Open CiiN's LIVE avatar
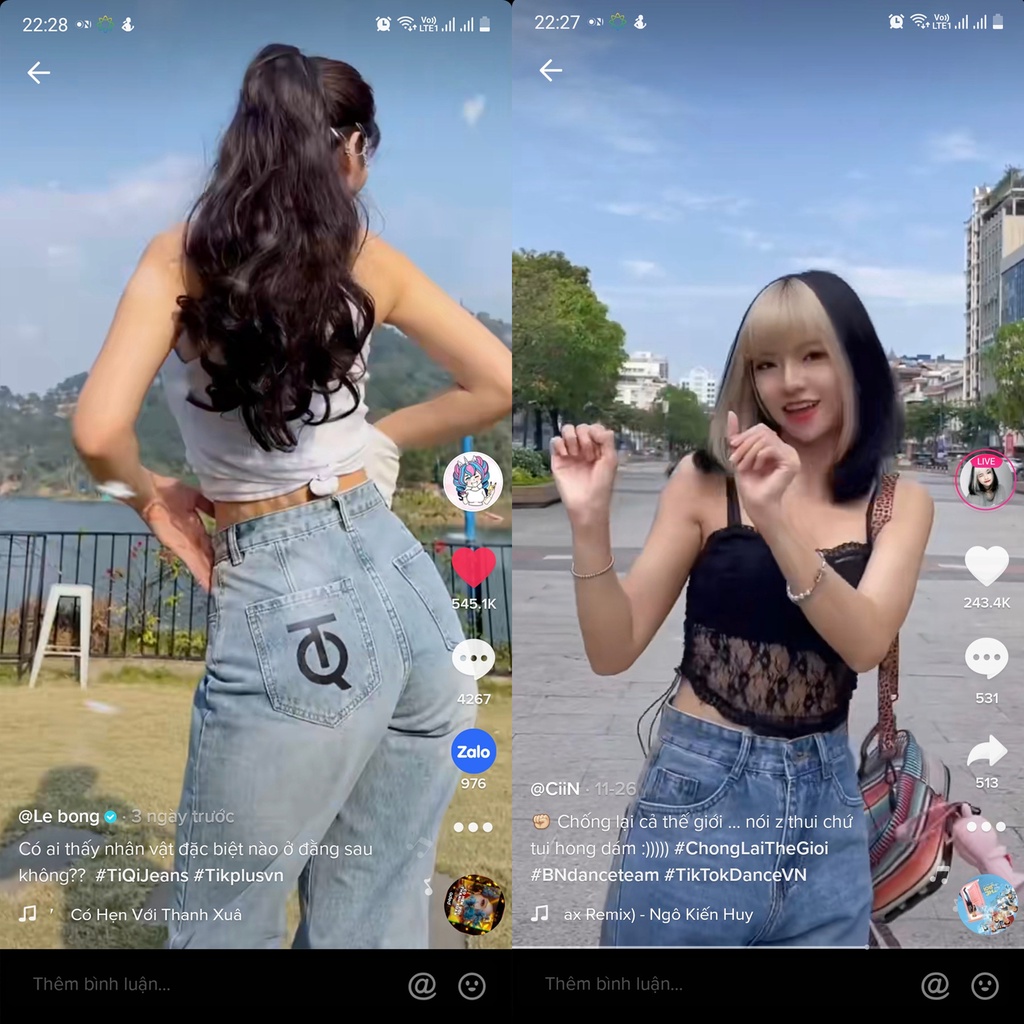1024x1024 pixels. 985,481
